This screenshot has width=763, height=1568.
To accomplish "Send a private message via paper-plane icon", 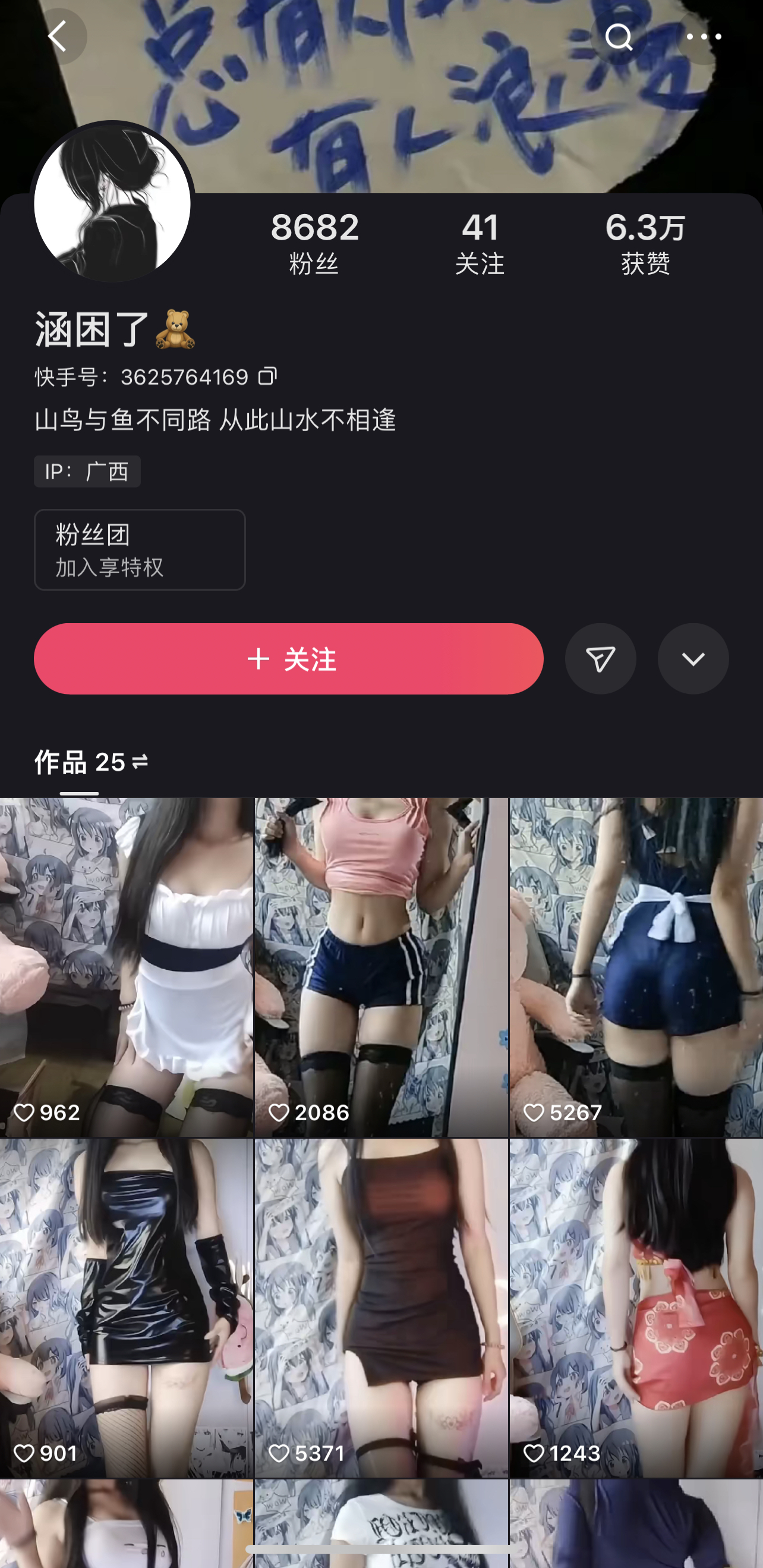I will click(601, 659).
